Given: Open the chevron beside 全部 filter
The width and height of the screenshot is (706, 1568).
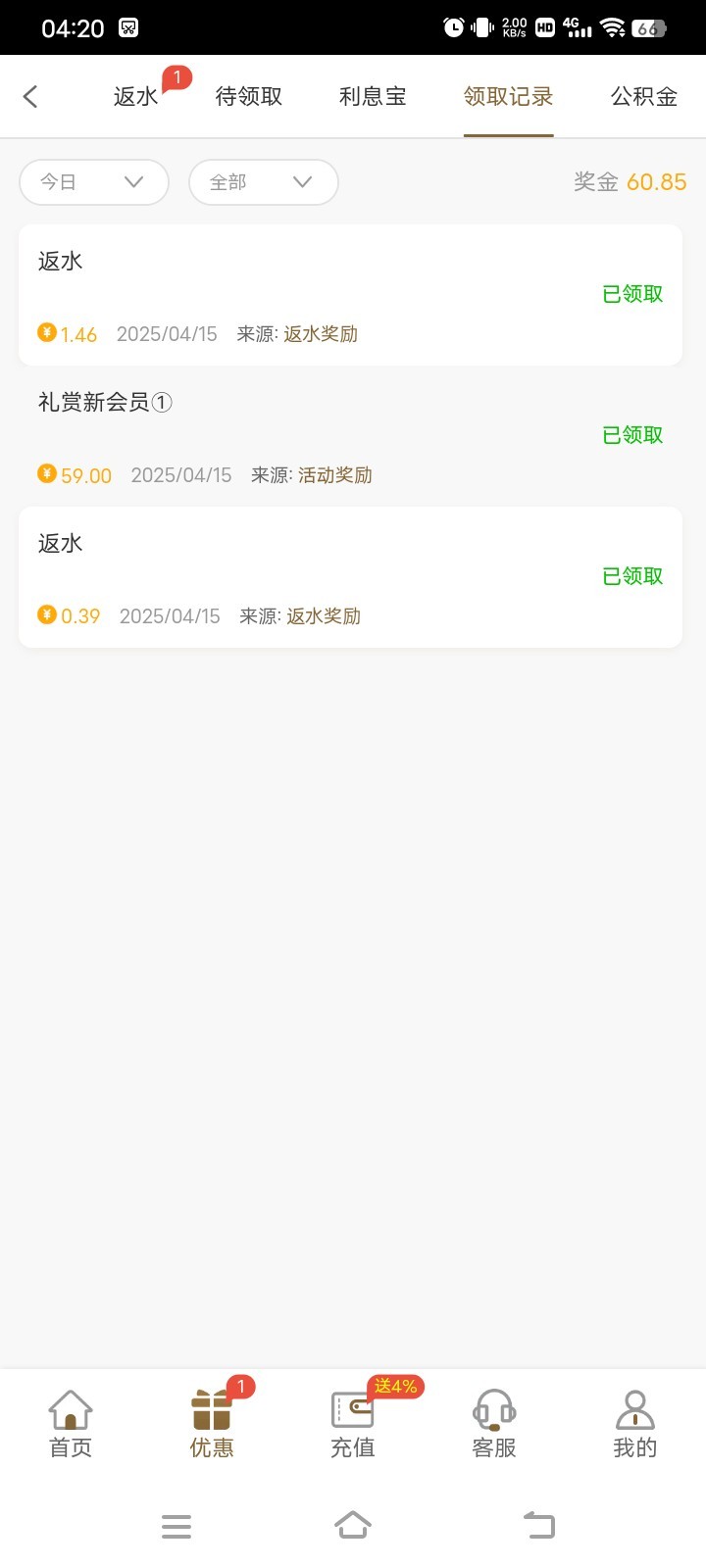Looking at the screenshot, I should 302,181.
